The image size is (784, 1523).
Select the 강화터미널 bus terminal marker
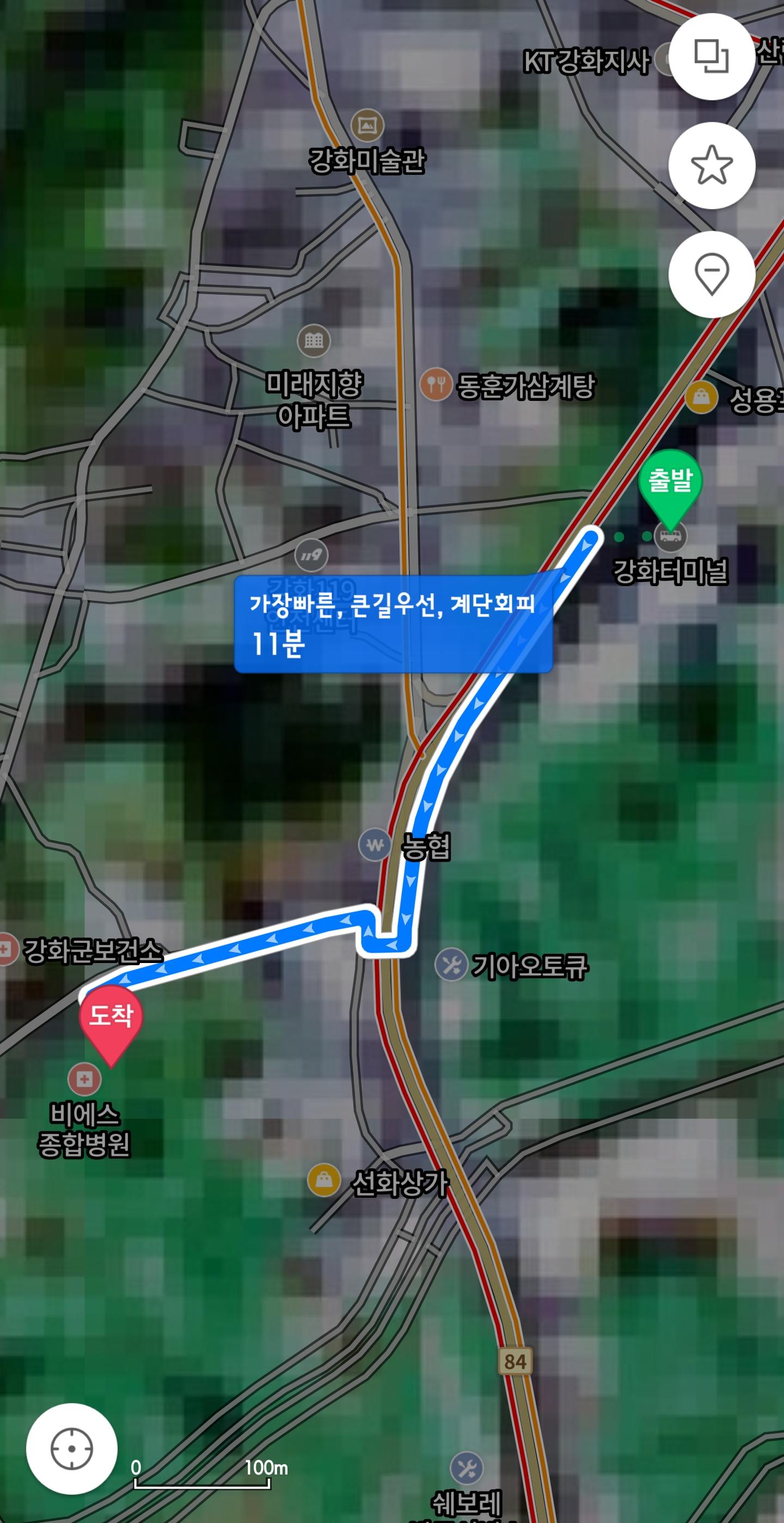(670, 536)
